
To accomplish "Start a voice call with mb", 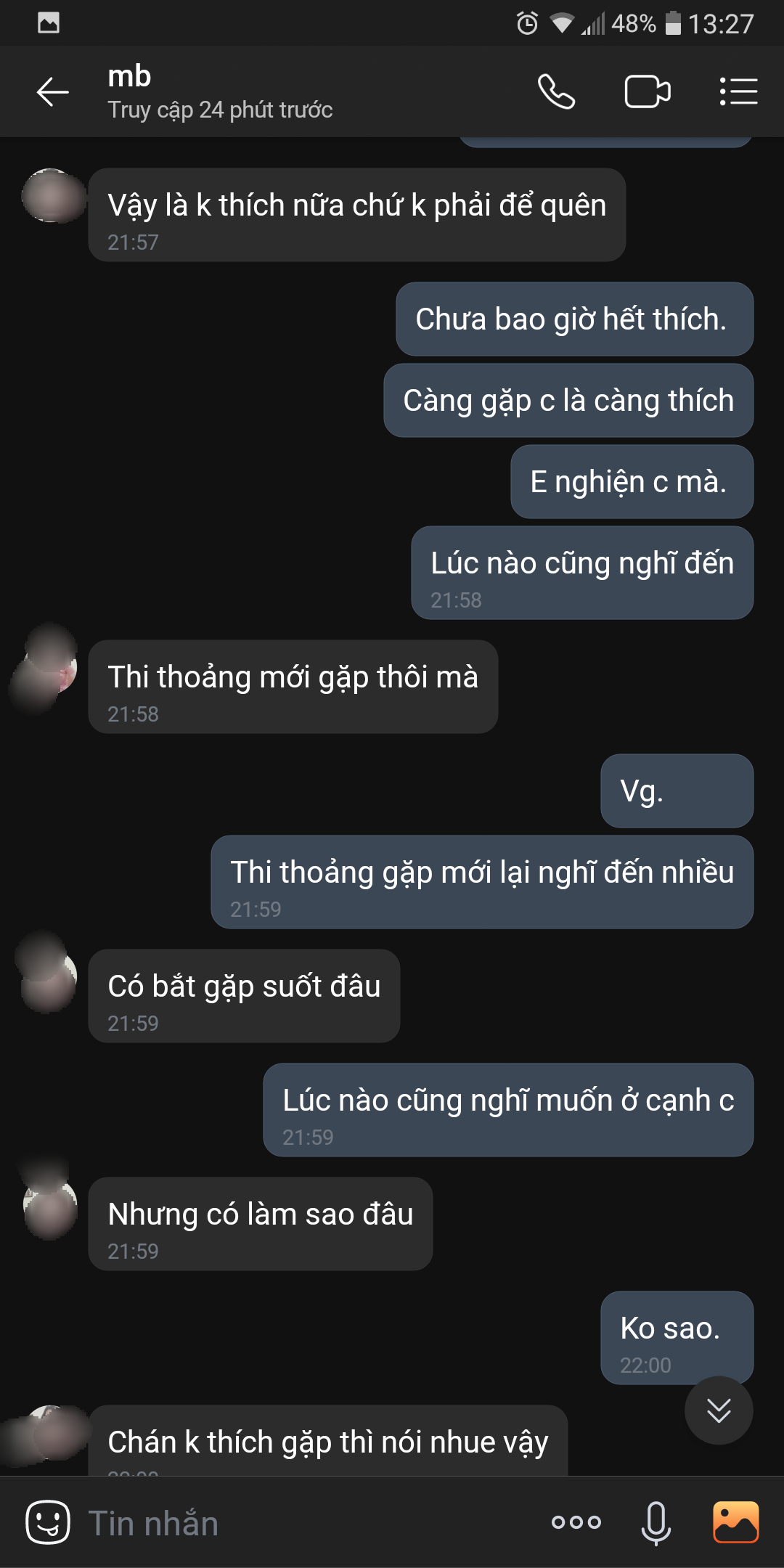I will (556, 92).
